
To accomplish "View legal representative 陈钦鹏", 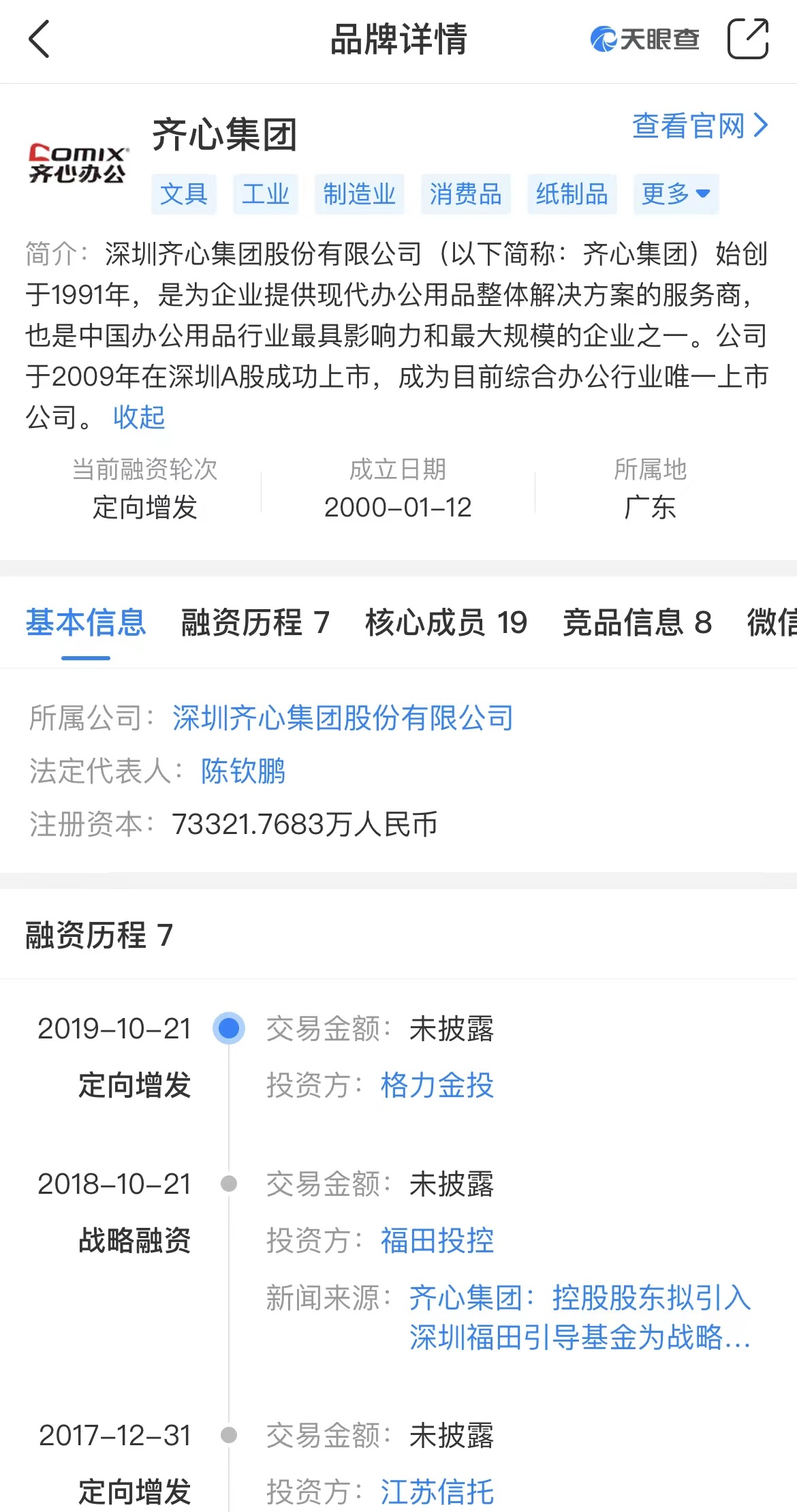I will [243, 771].
